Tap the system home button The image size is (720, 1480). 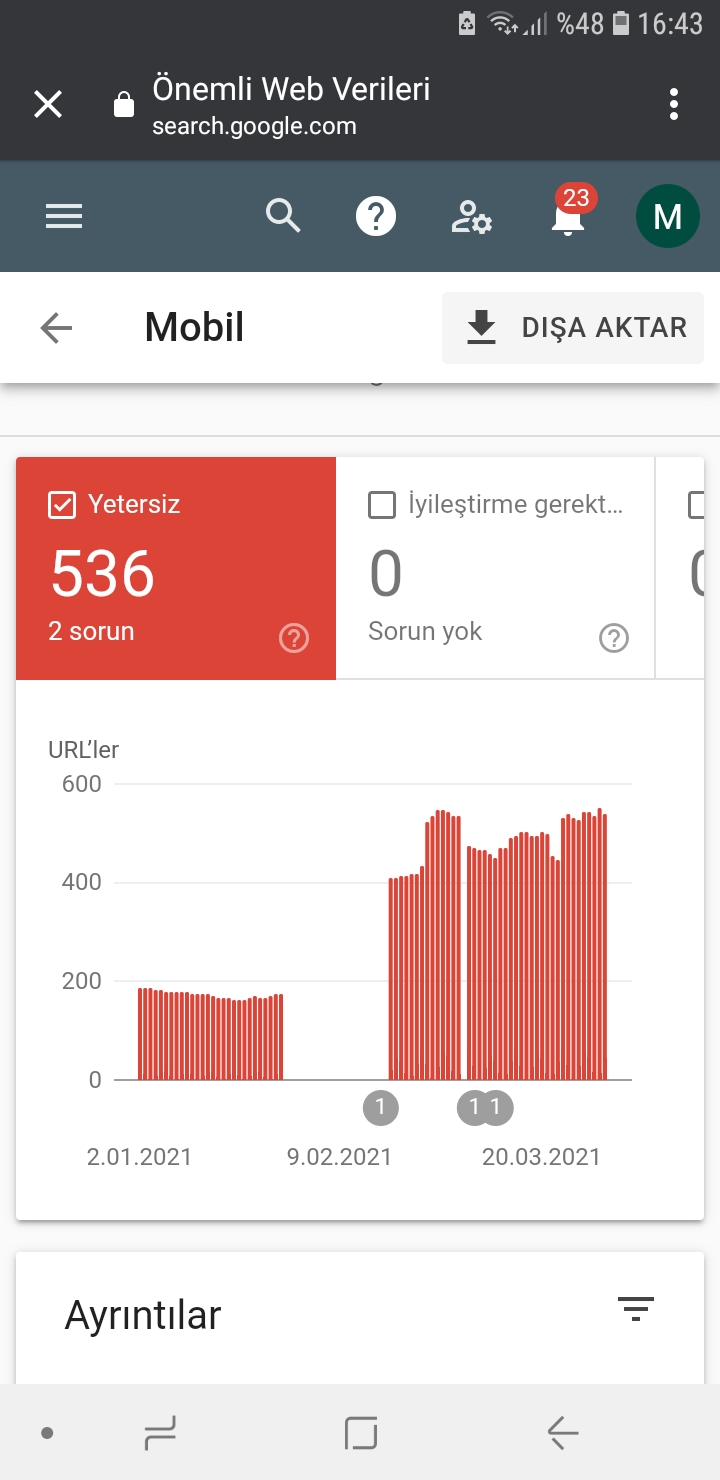click(361, 1434)
